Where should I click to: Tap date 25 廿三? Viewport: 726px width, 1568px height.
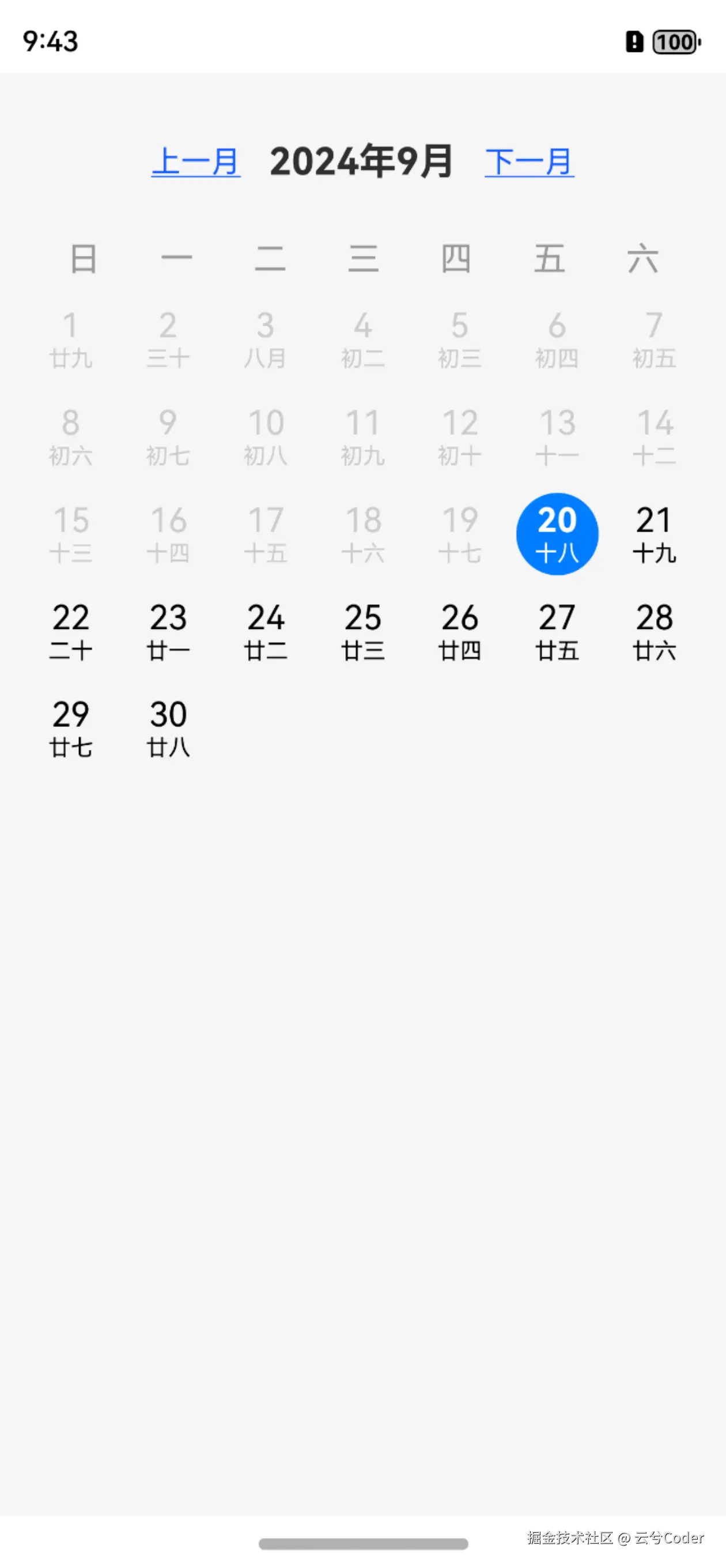coord(362,631)
